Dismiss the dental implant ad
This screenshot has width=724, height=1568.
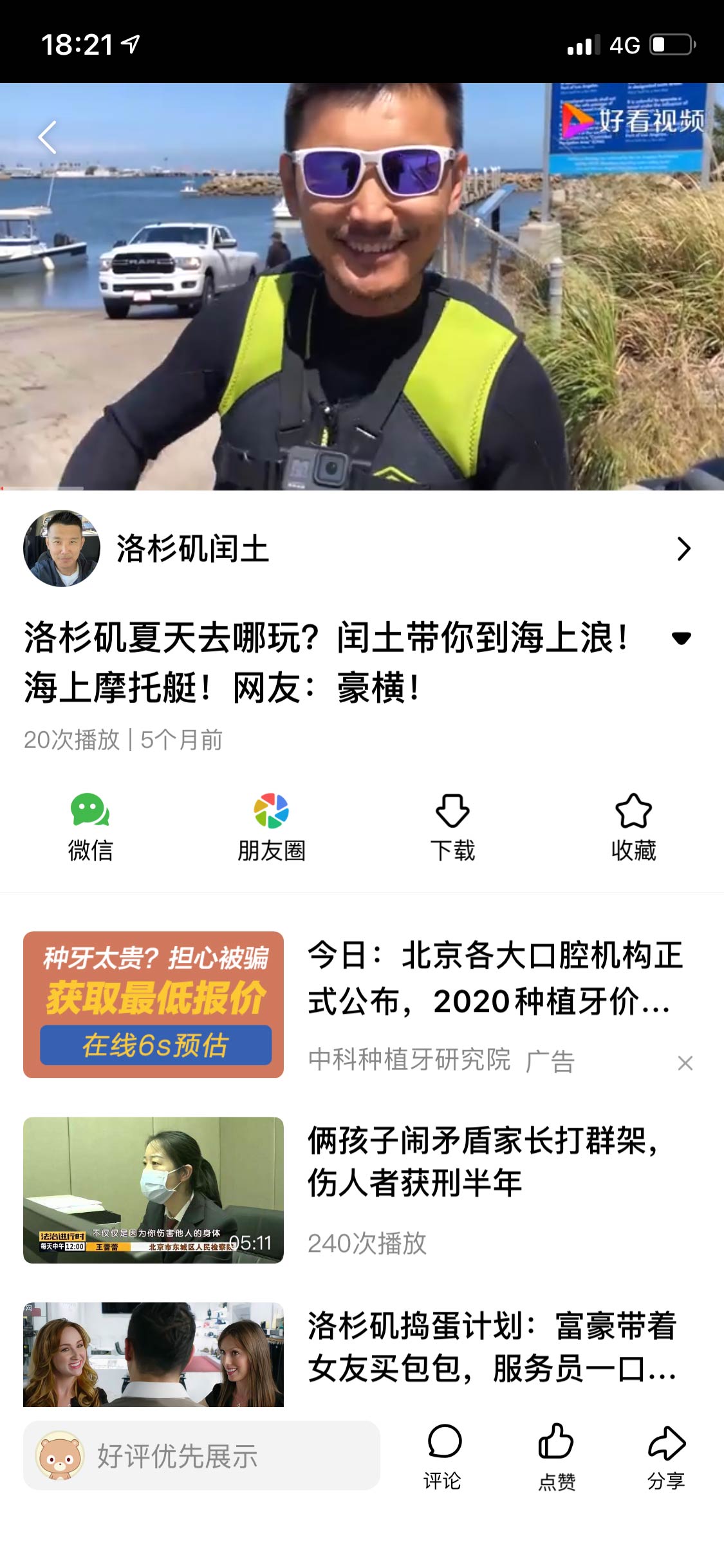pyautogui.click(x=686, y=1063)
